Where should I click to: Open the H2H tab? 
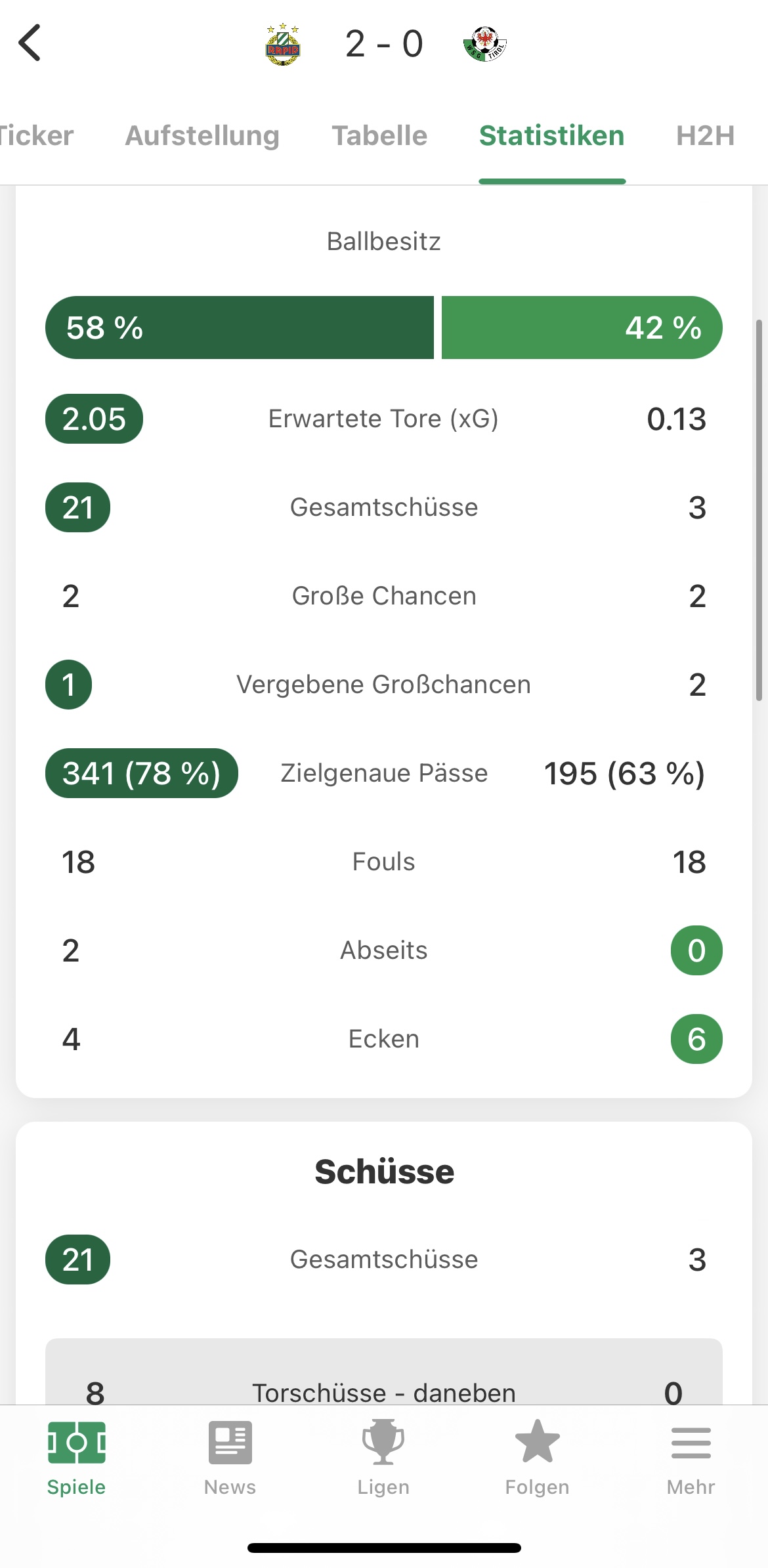pyautogui.click(x=706, y=136)
